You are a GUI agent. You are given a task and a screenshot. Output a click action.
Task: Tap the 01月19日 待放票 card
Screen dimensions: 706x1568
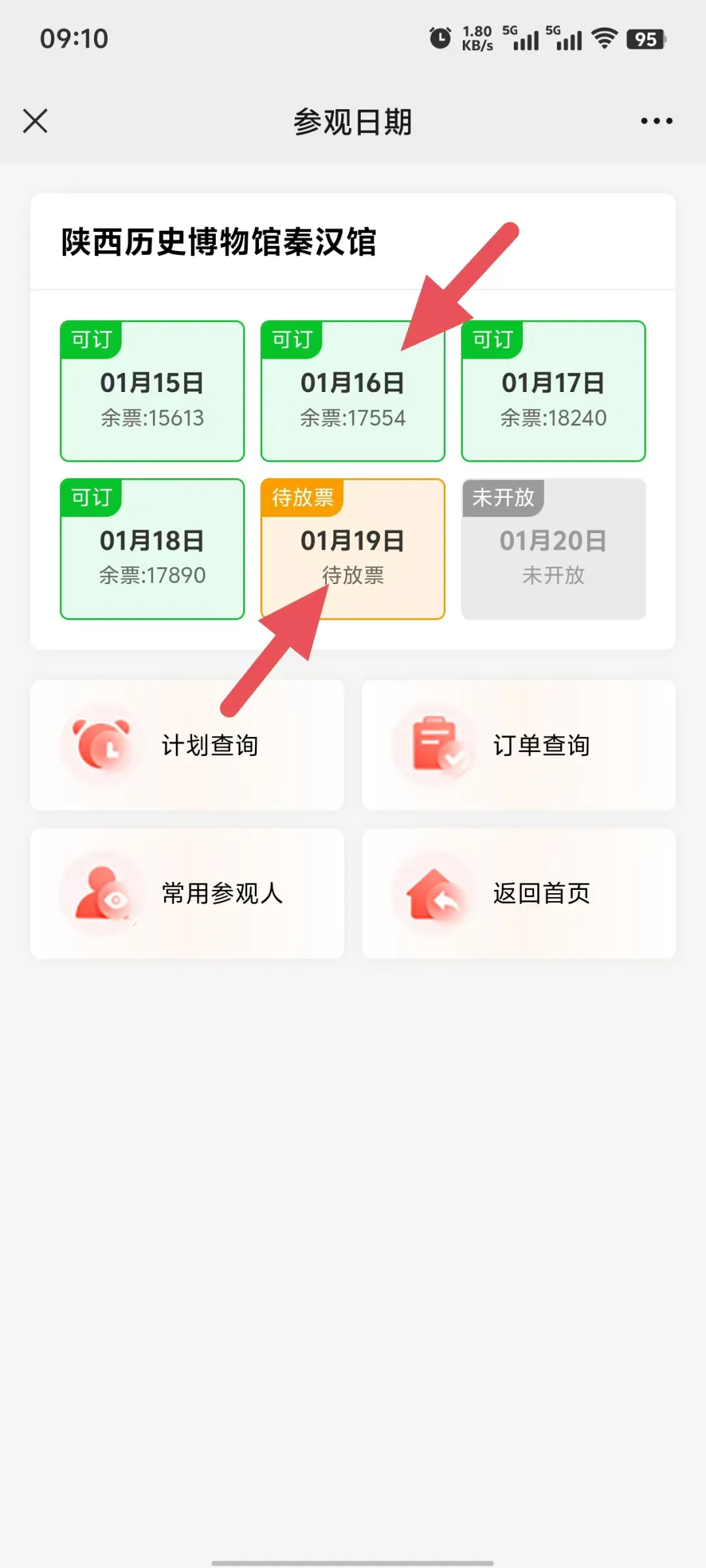tap(353, 549)
